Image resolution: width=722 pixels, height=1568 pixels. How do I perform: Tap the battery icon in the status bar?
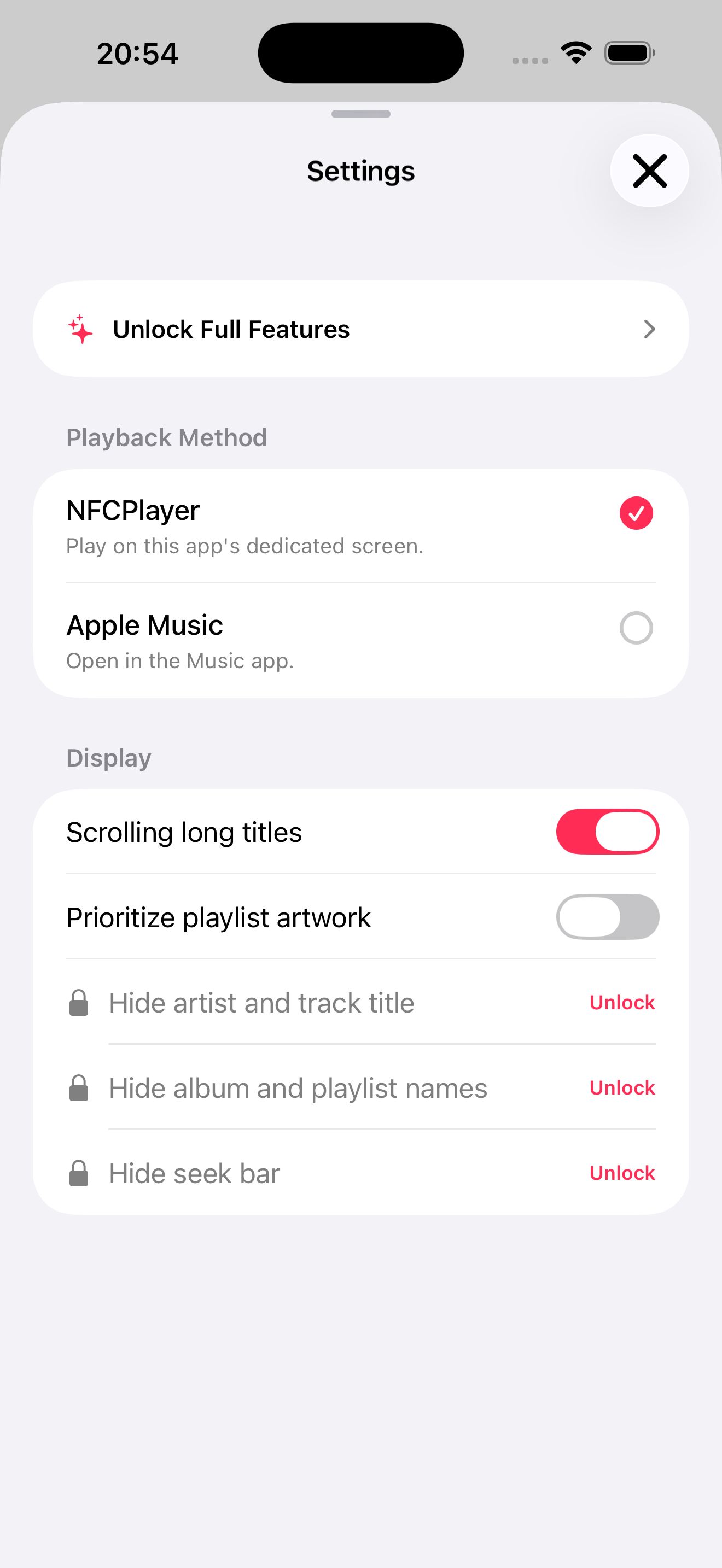[x=628, y=52]
